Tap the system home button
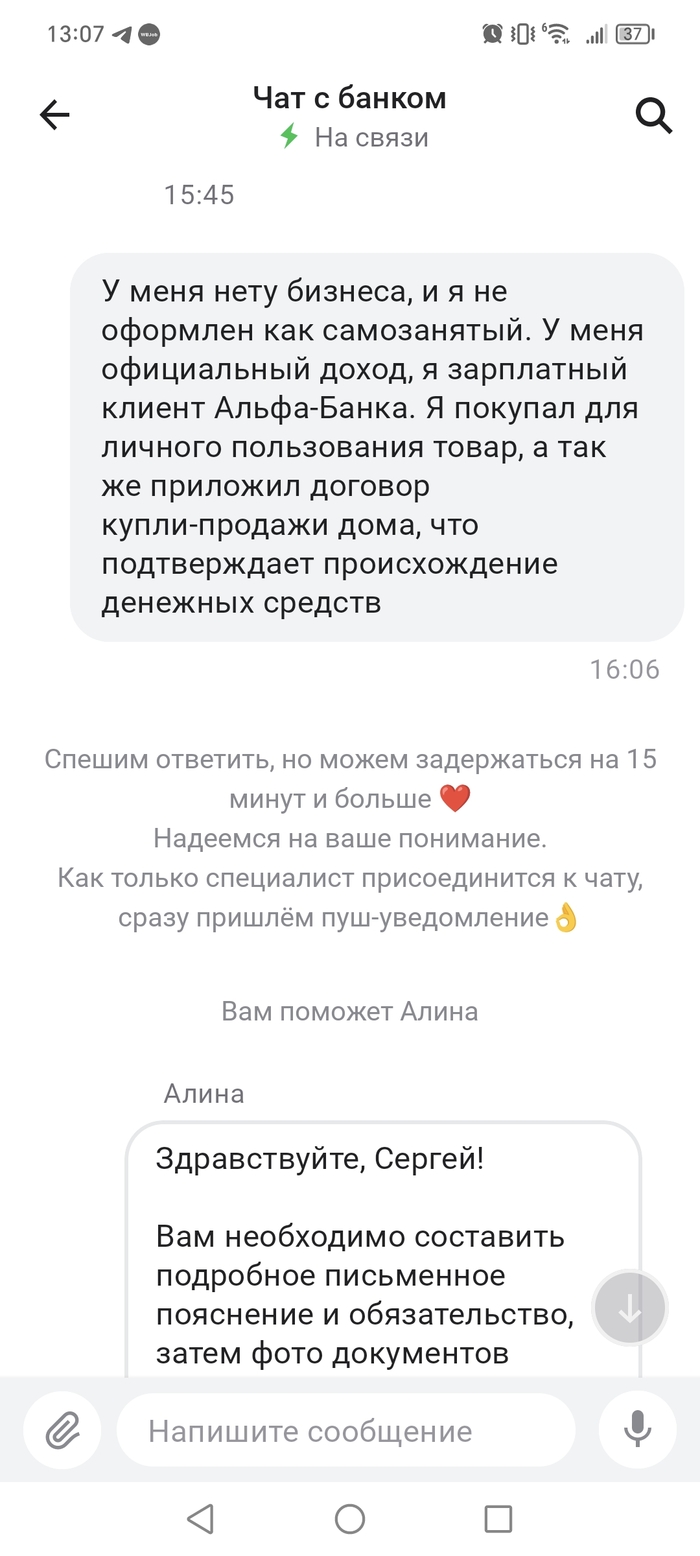This screenshot has height=1556, width=700. (349, 1519)
